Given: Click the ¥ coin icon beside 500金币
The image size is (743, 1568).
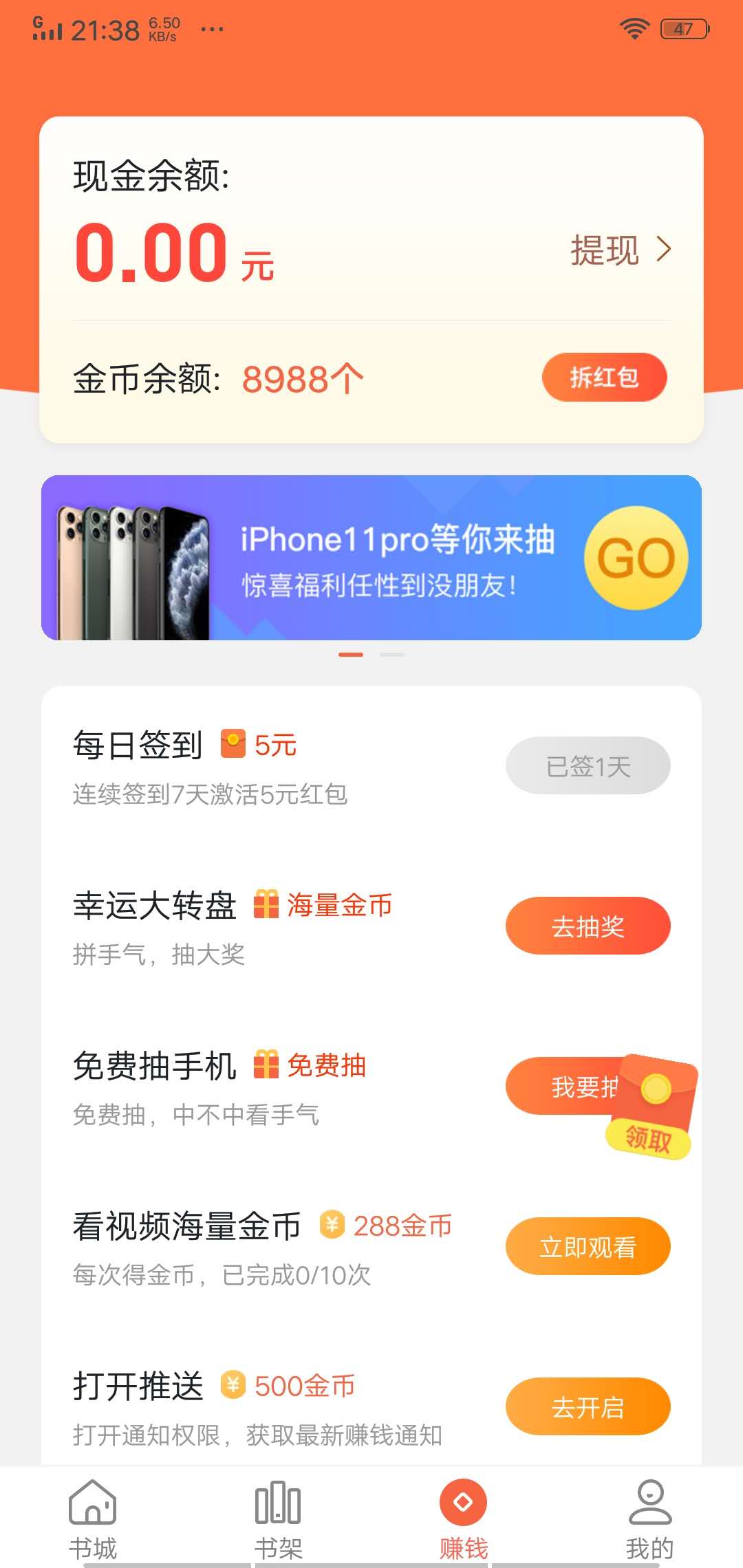Looking at the screenshot, I should 234,1384.
